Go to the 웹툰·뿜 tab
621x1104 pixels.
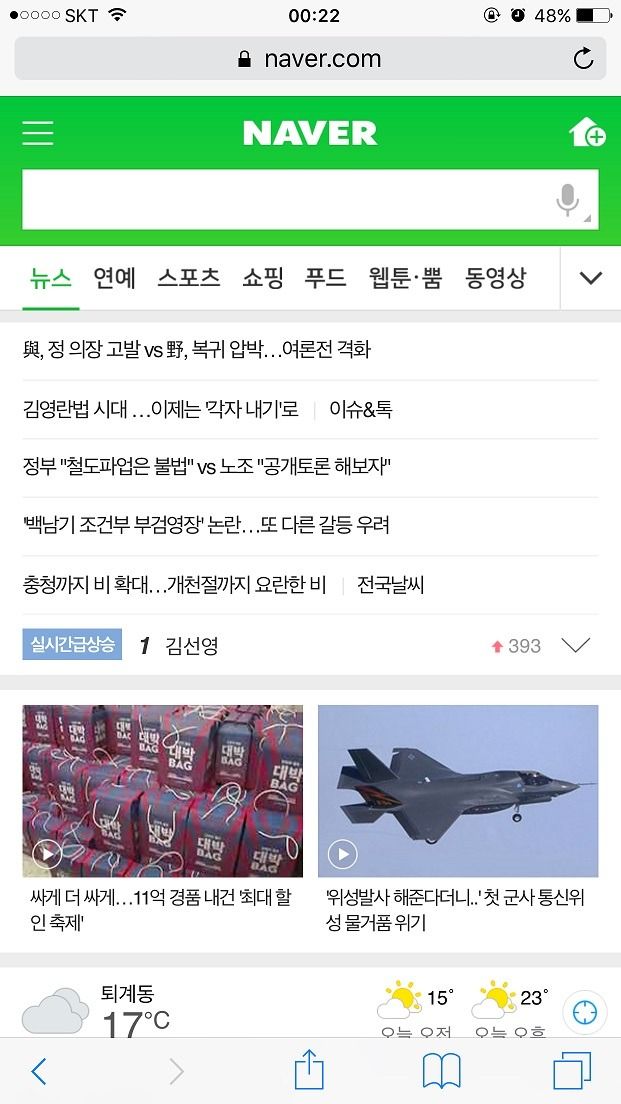pos(405,278)
